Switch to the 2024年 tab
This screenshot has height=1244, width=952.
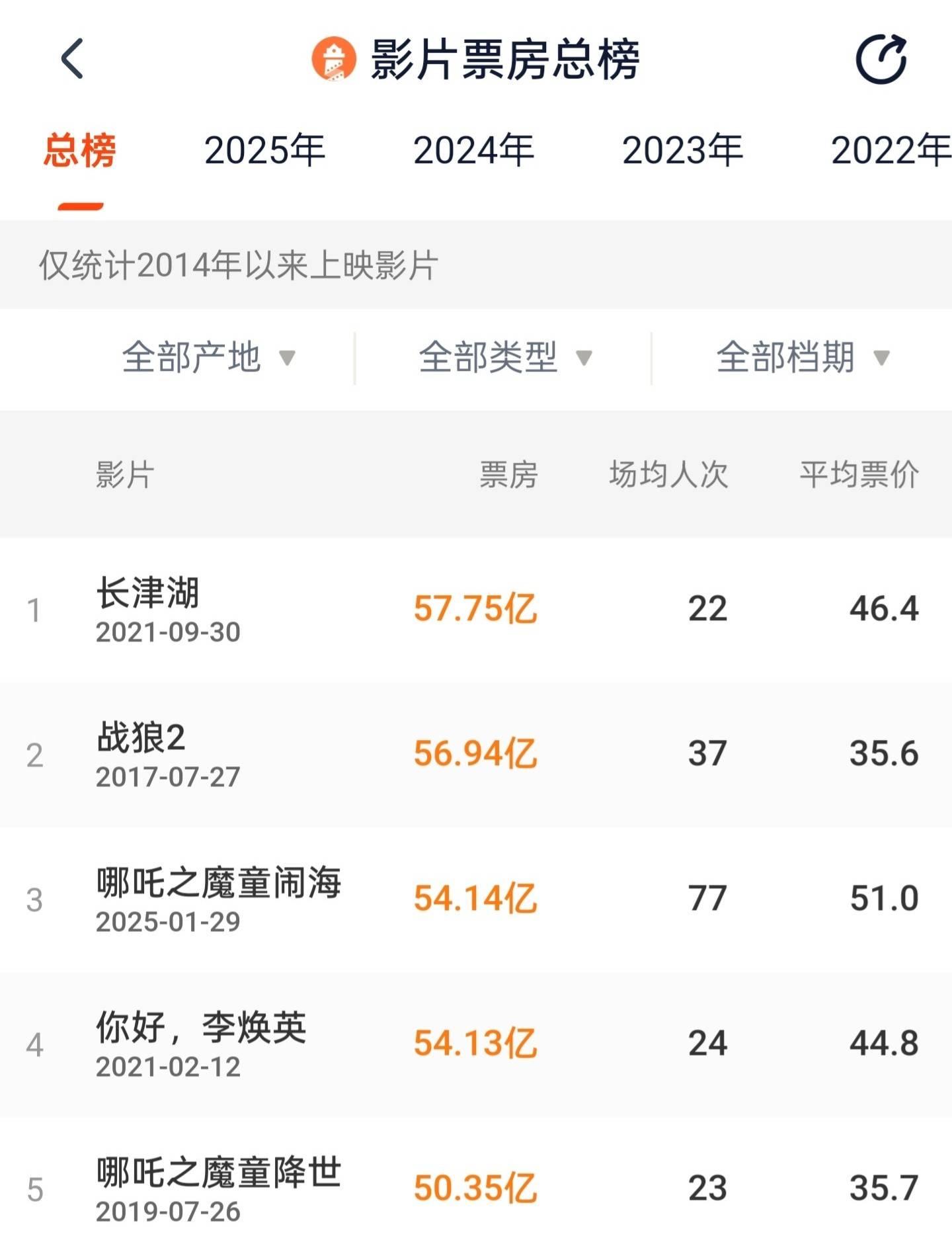pyautogui.click(x=475, y=151)
